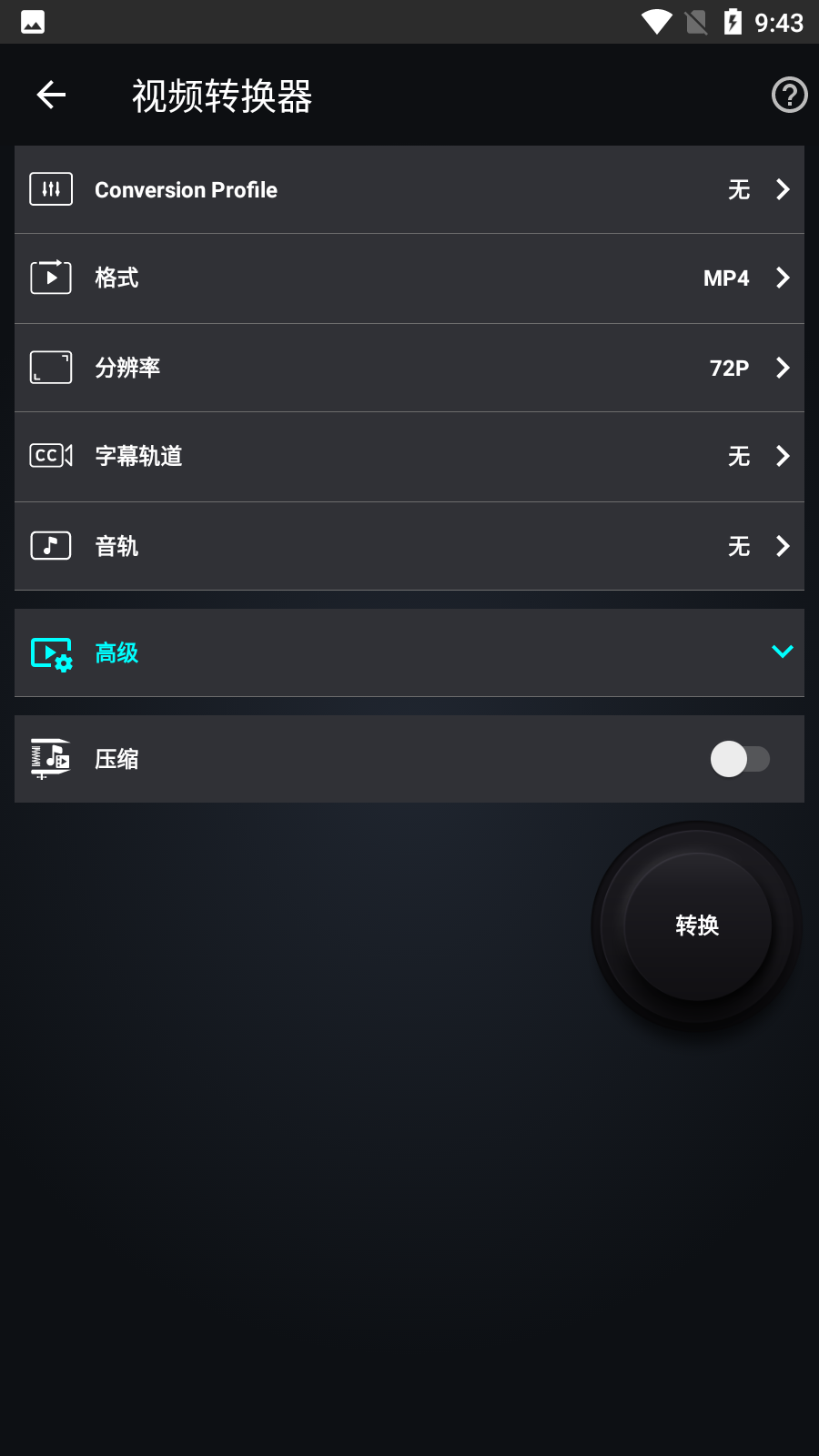The height and width of the screenshot is (1456, 819).
Task: Click the 分辨率 resolution frame icon
Action: coord(50,368)
